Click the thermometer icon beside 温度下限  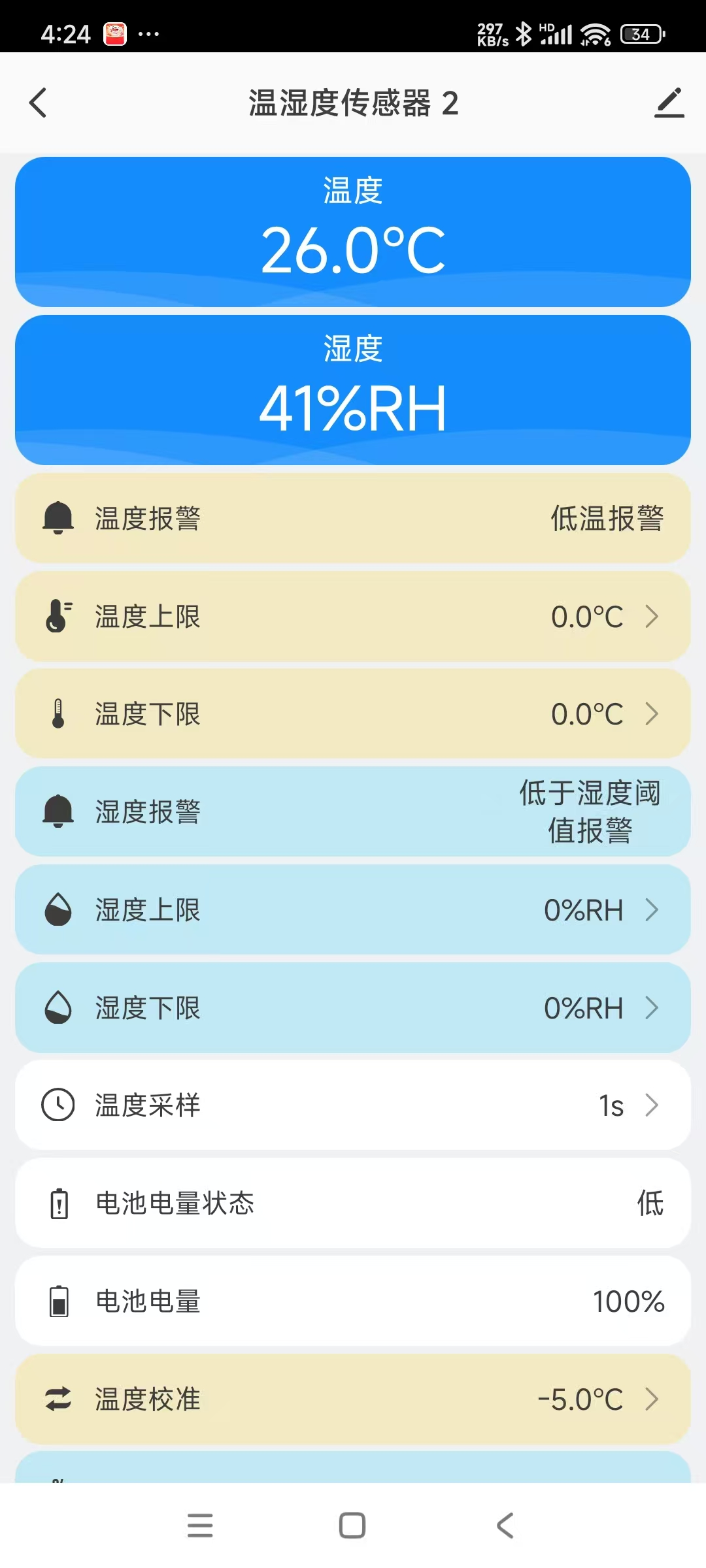coord(59,714)
